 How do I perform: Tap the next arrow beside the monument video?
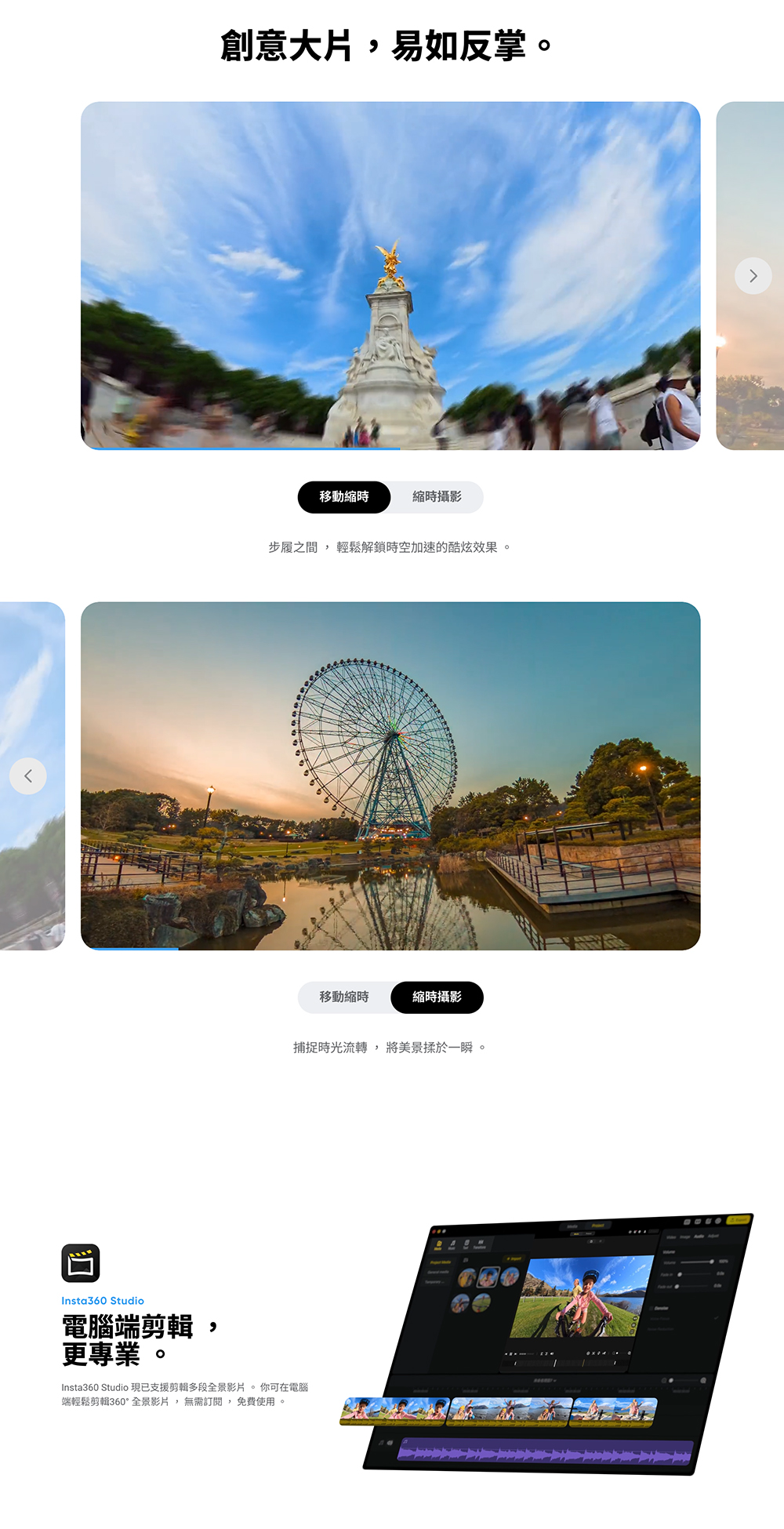click(753, 276)
